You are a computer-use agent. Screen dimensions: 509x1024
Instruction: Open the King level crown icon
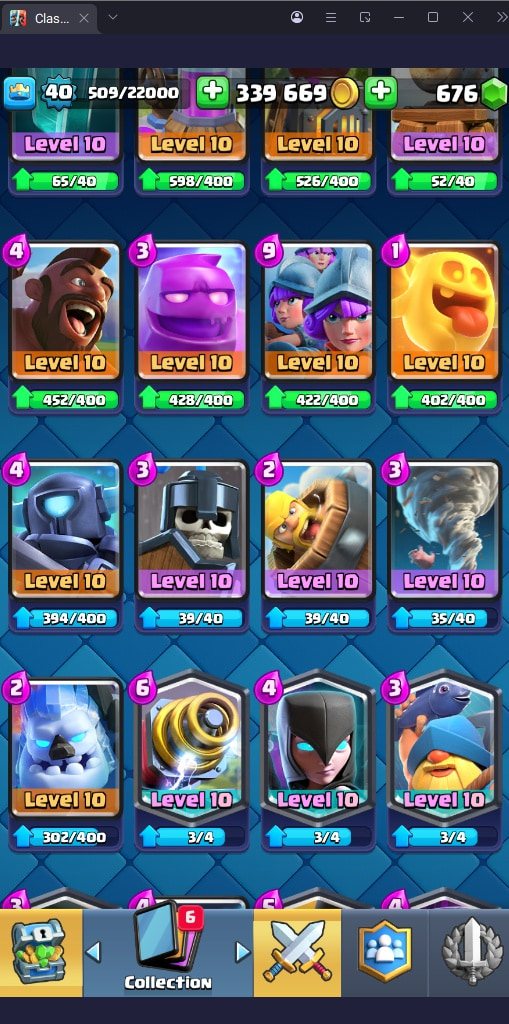coord(20,93)
